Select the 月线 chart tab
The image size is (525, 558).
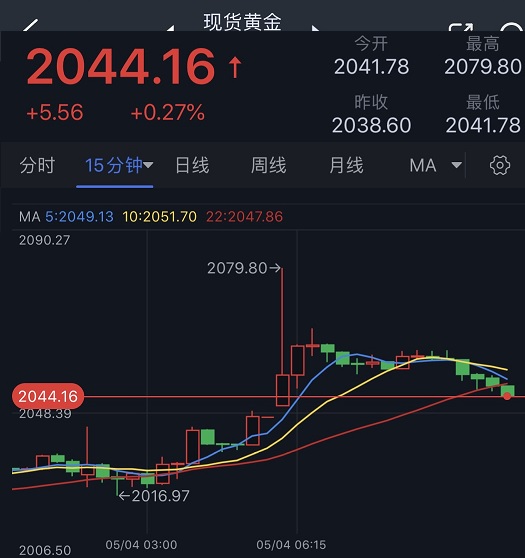(x=346, y=165)
